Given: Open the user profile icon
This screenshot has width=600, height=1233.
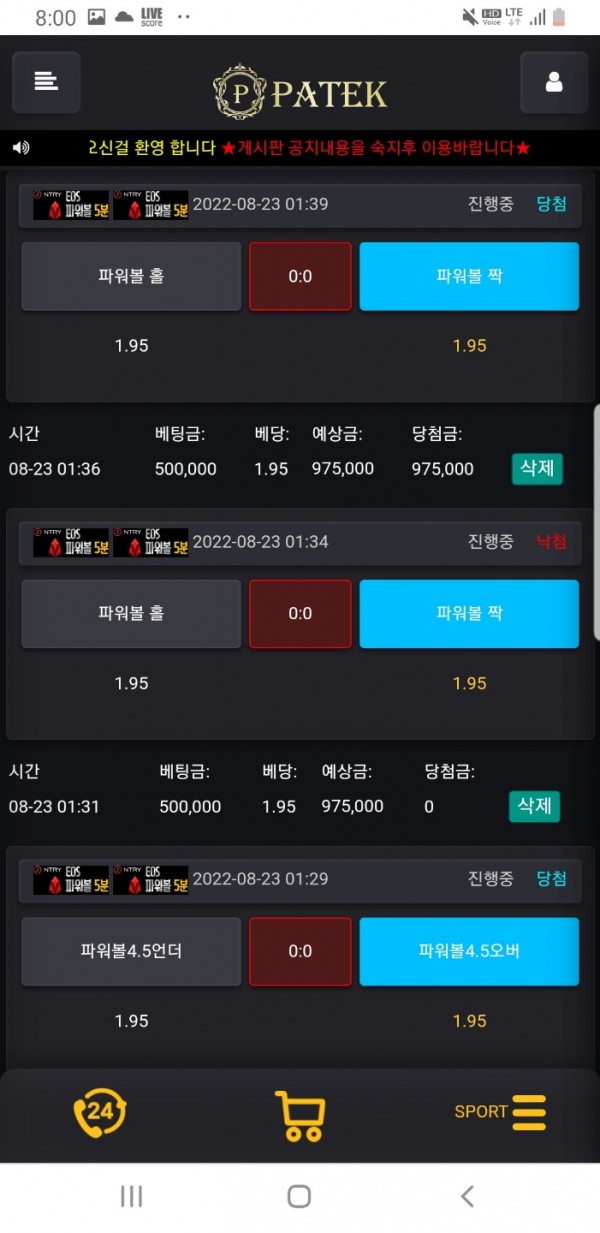Looking at the screenshot, I should click(554, 82).
